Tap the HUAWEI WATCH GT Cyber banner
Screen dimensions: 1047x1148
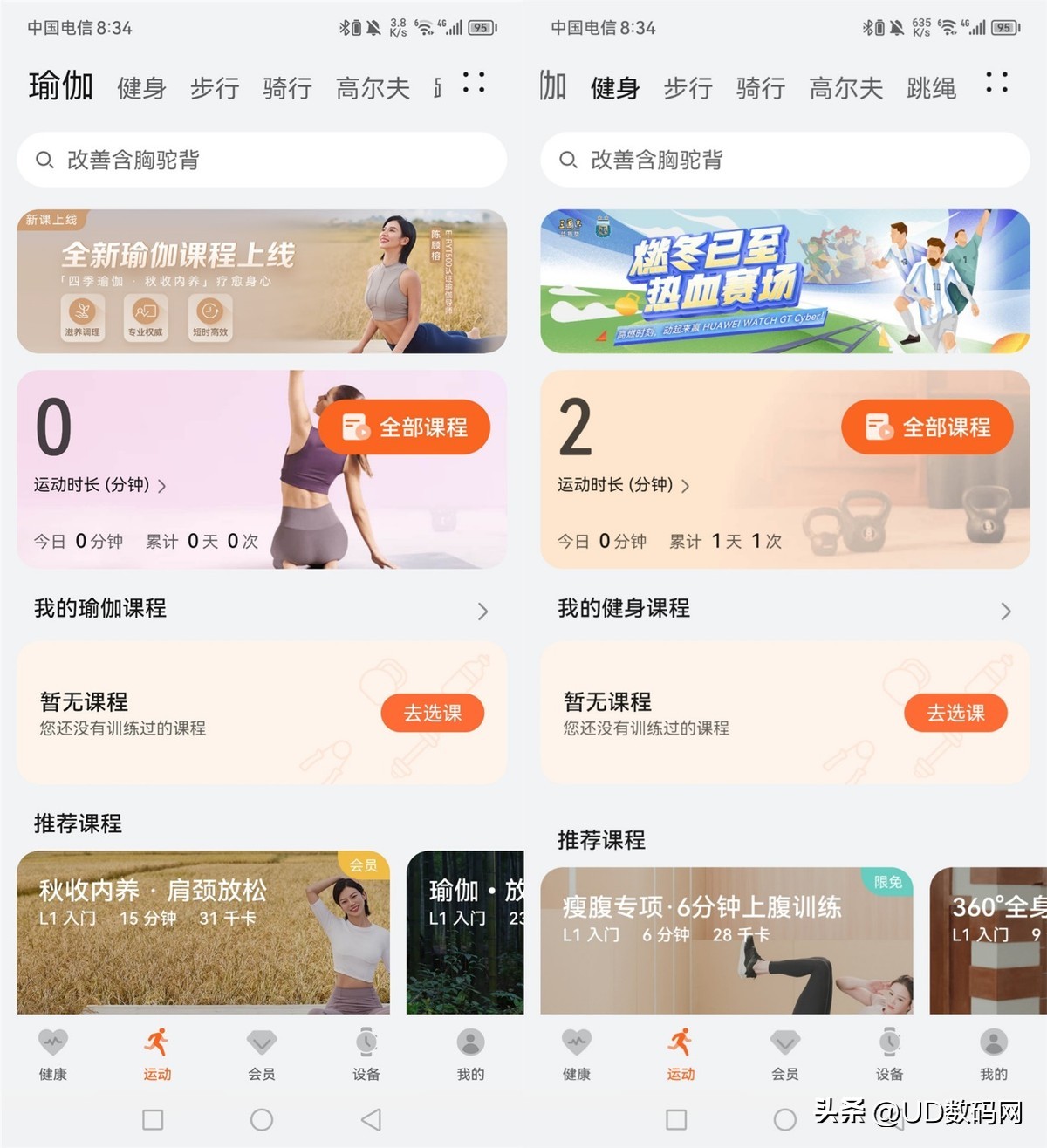784,279
